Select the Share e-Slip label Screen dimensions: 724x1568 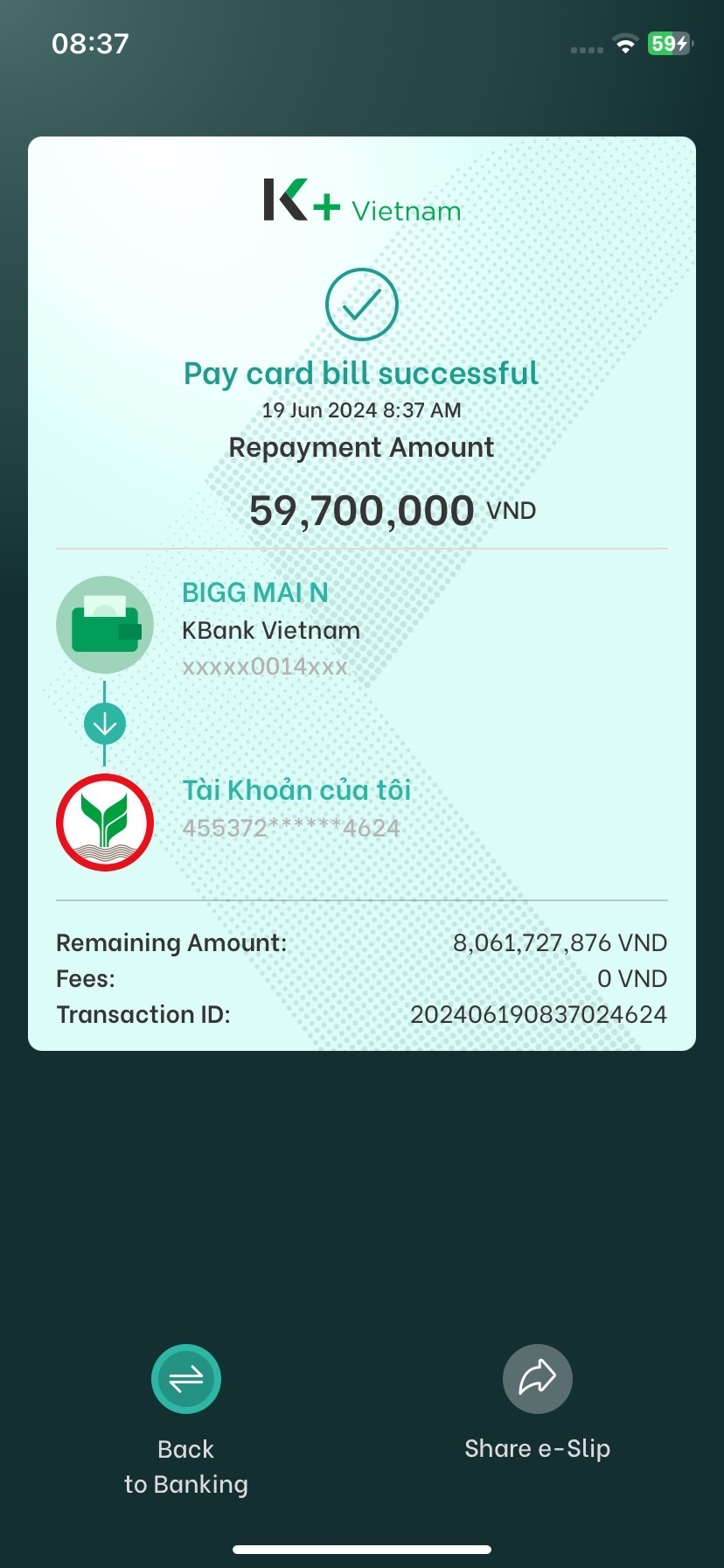(x=537, y=1448)
